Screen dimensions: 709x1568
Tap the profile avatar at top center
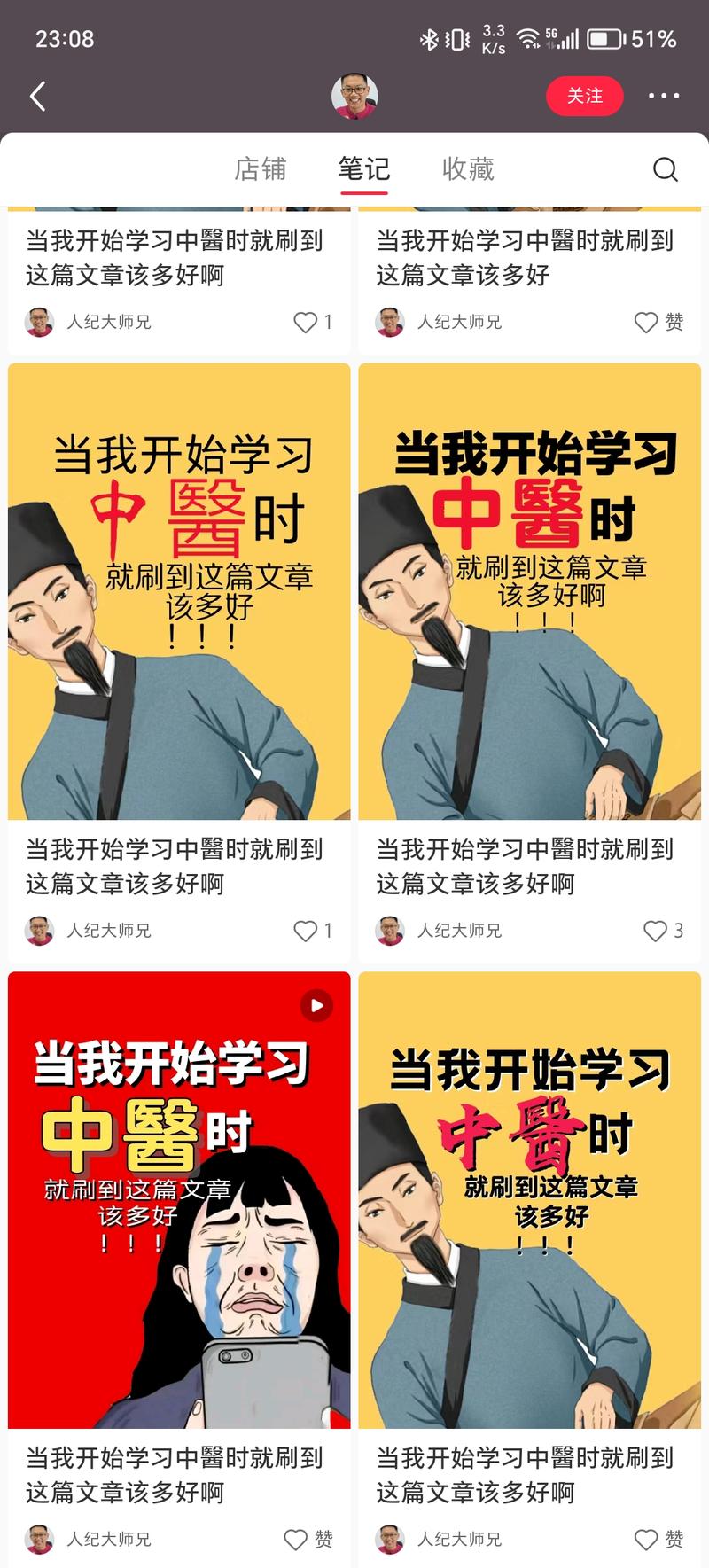(354, 96)
